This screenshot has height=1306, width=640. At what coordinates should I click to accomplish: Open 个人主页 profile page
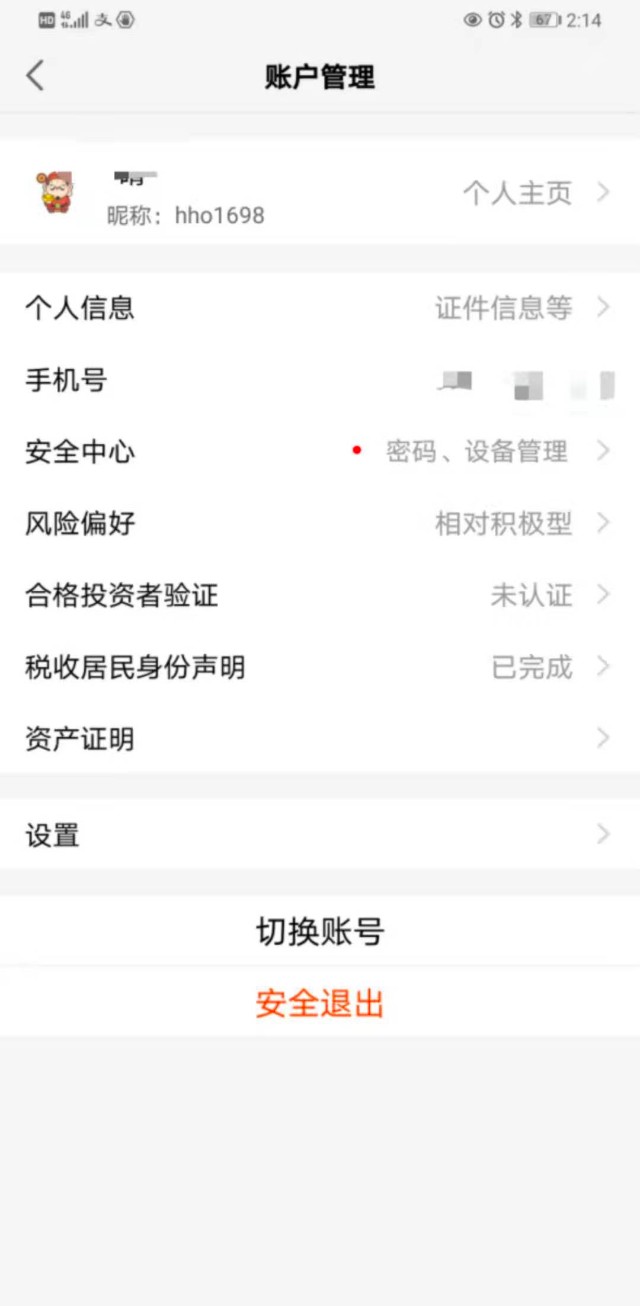click(530, 193)
